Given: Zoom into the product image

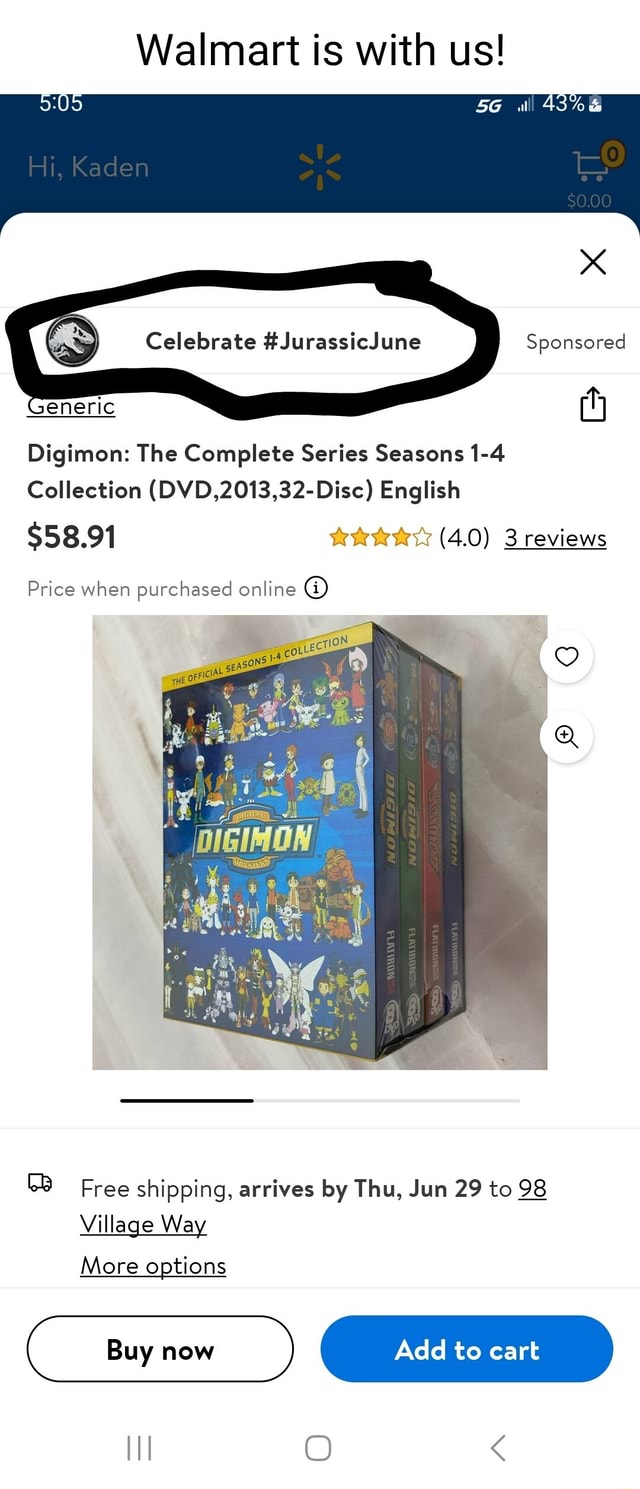Looking at the screenshot, I should pos(566,737).
